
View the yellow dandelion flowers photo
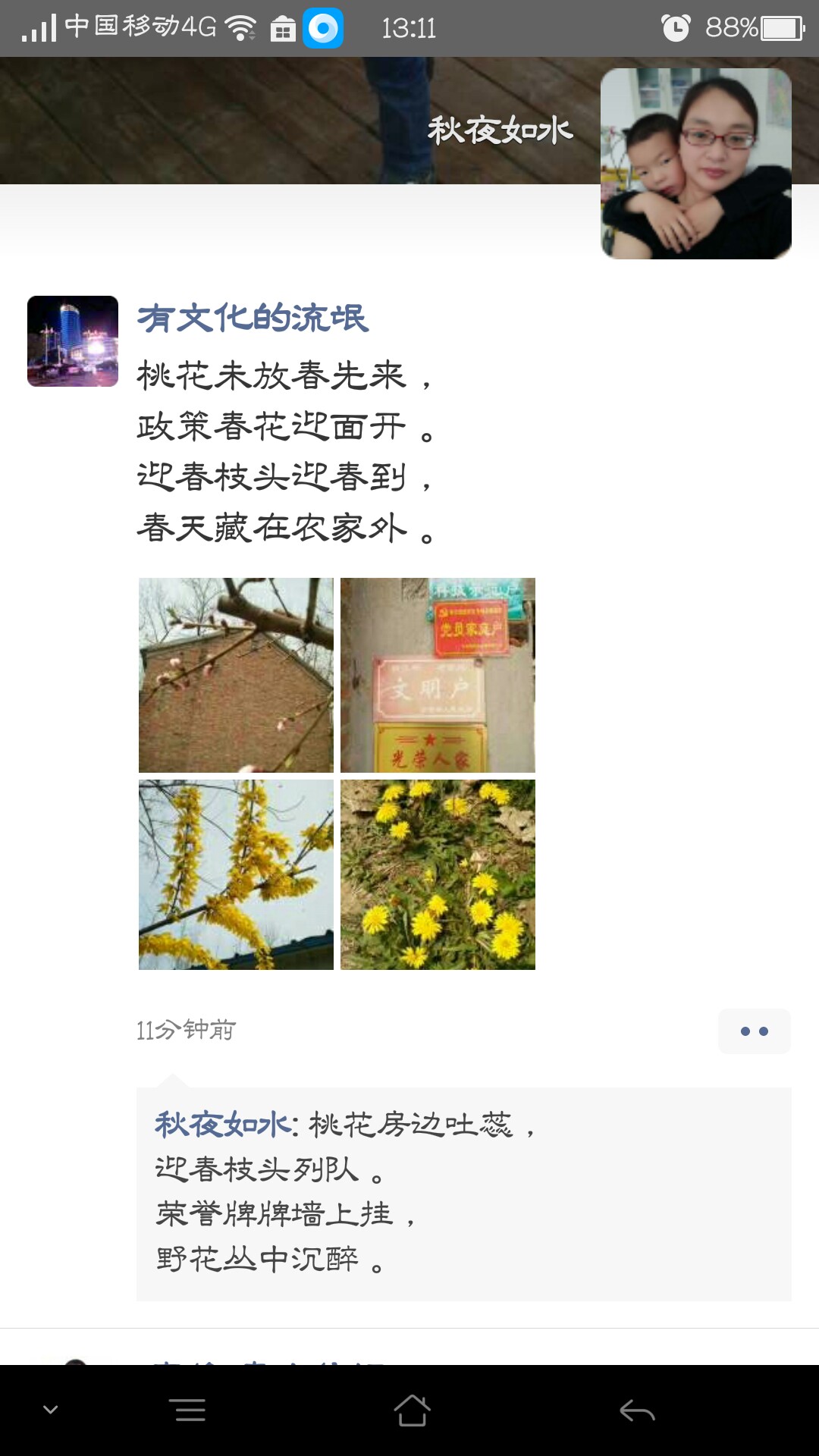point(438,874)
